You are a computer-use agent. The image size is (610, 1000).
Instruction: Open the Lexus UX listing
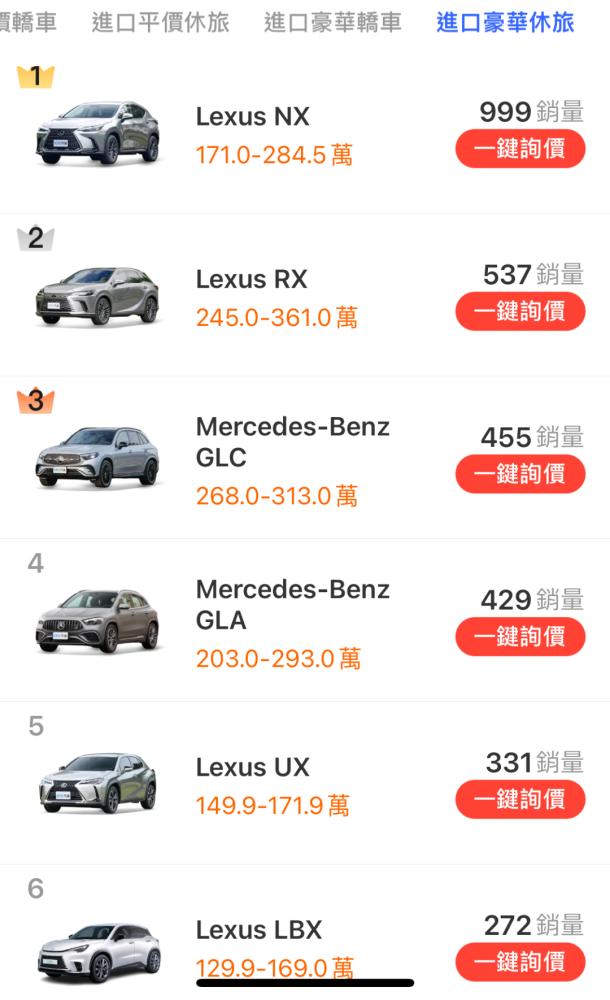252,767
